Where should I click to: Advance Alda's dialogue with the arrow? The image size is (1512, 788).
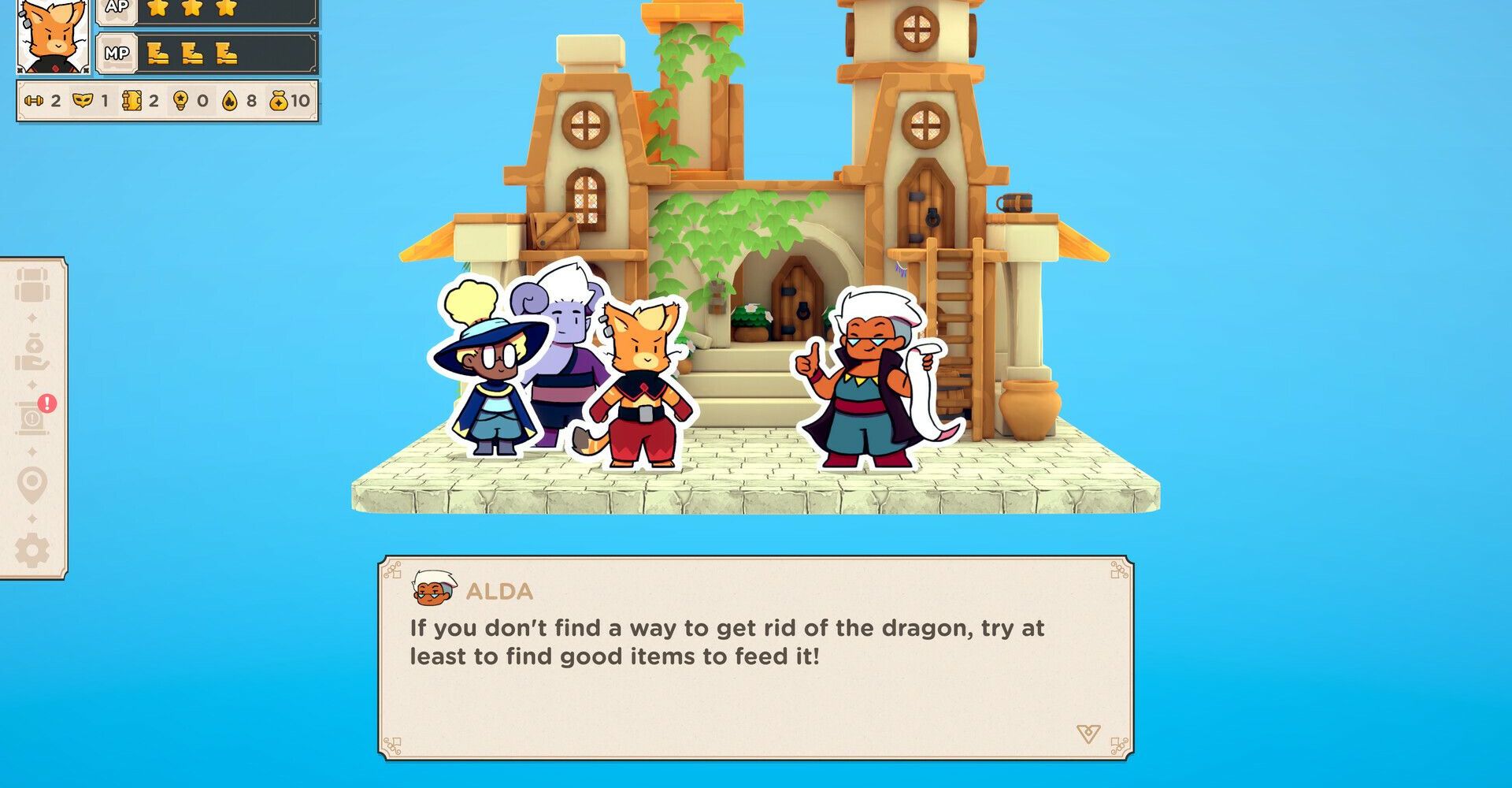click(1088, 734)
